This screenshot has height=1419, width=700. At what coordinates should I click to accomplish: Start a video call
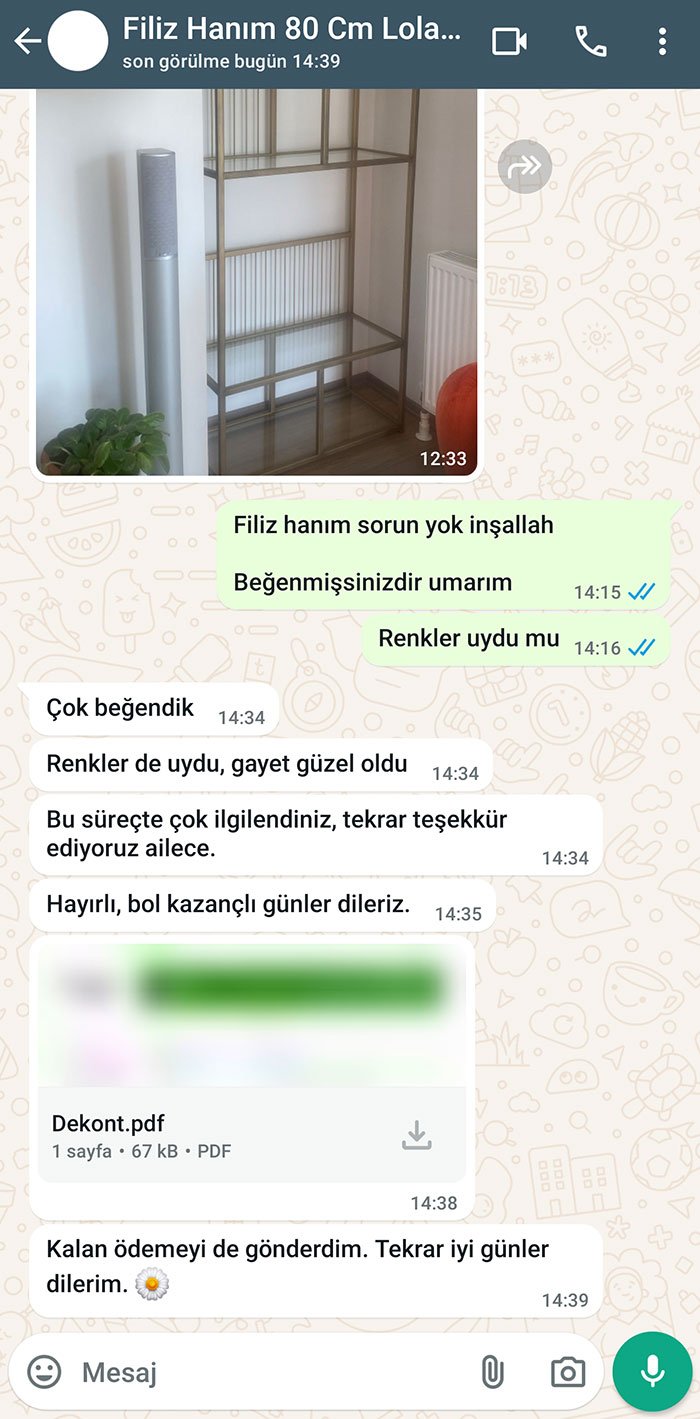[x=509, y=42]
